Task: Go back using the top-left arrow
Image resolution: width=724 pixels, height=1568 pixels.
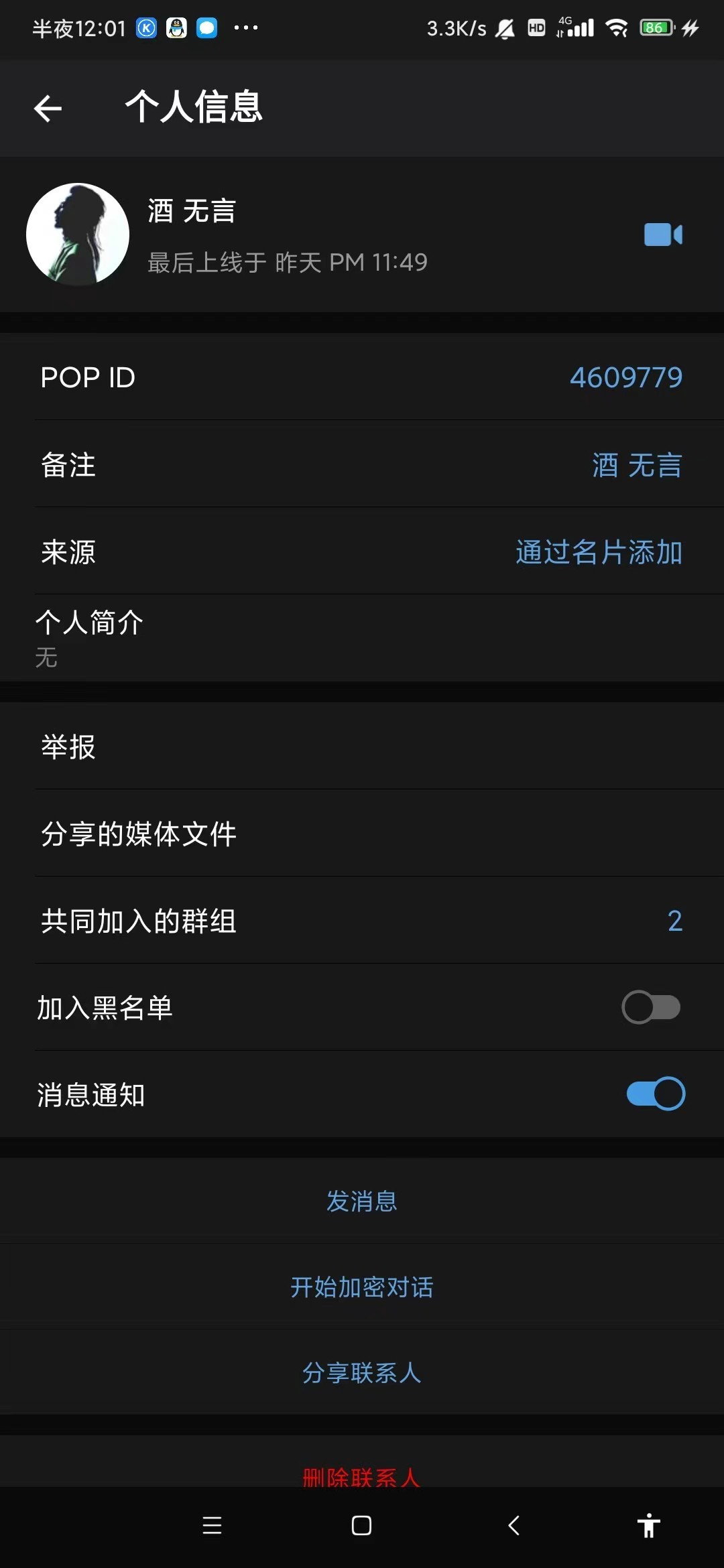Action: pos(48,109)
